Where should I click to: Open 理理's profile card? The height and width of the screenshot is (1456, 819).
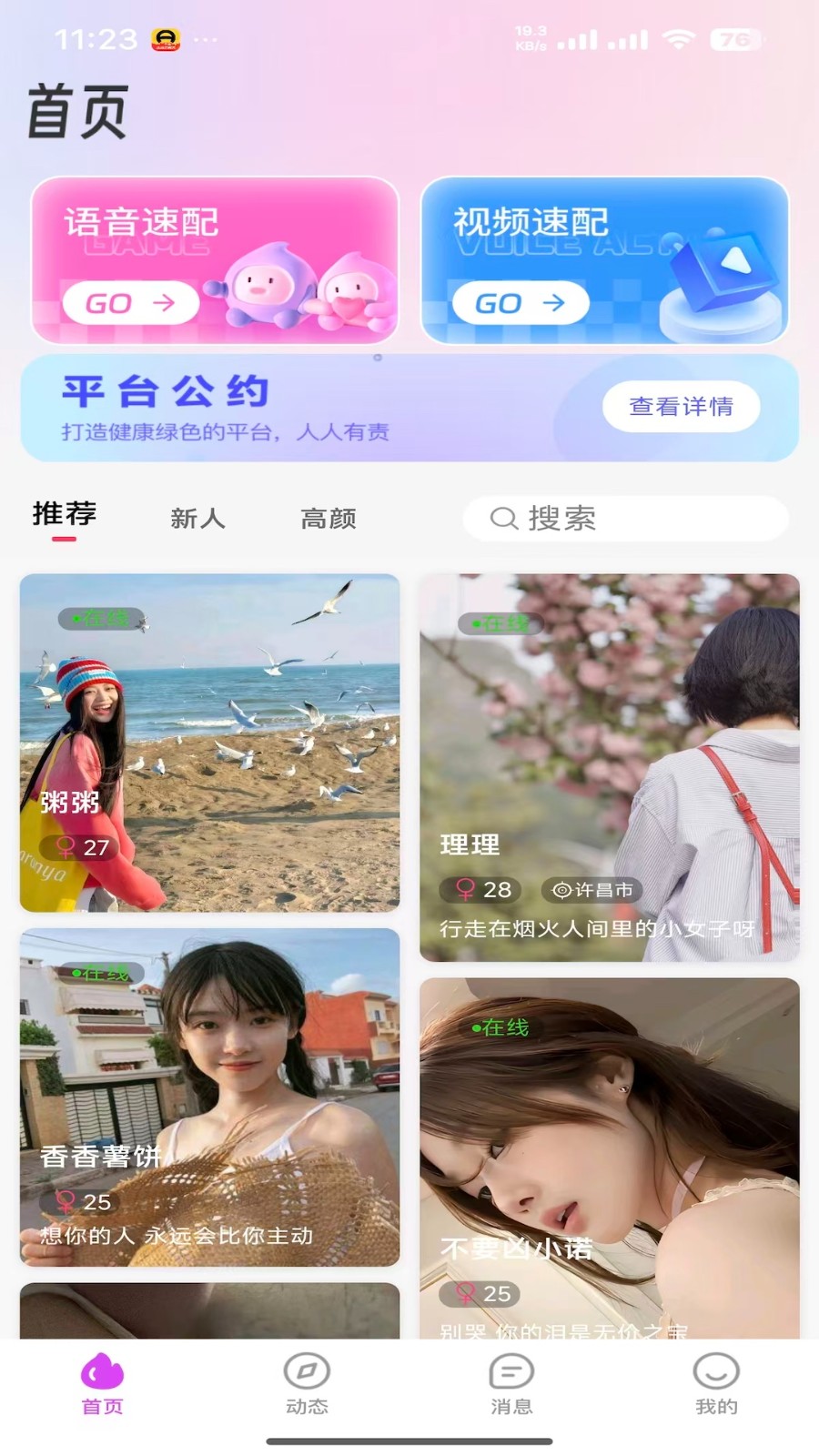[609, 767]
